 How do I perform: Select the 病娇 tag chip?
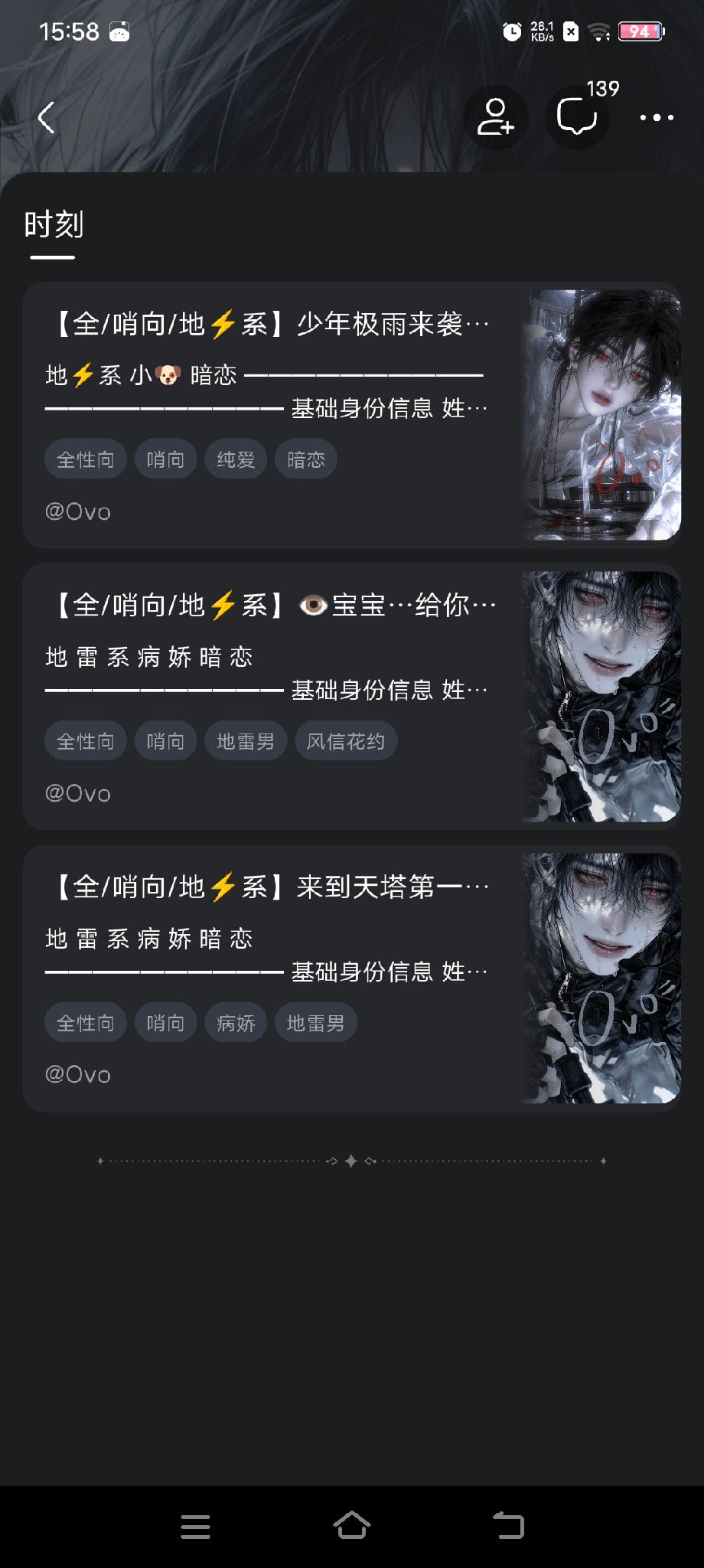(236, 1023)
